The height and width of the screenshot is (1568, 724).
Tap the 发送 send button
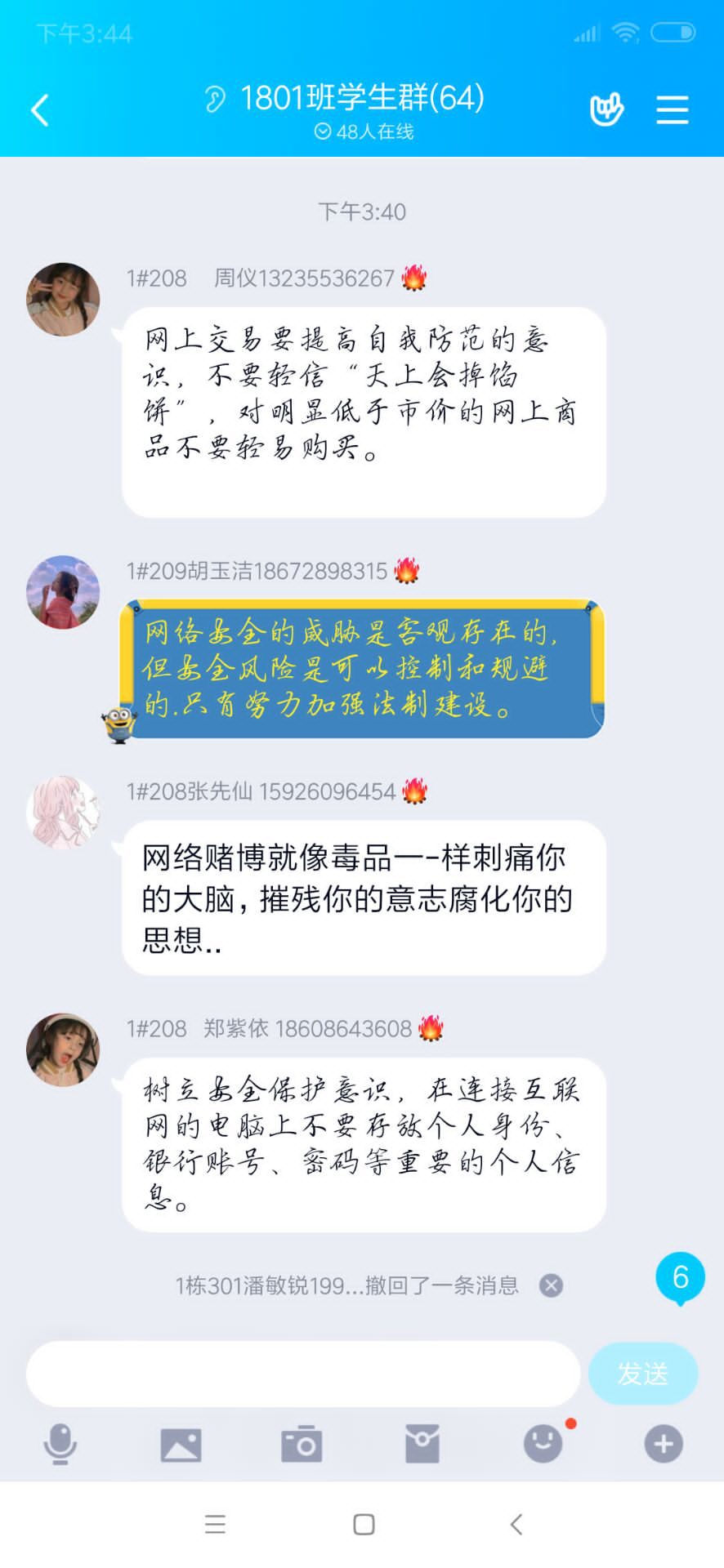click(642, 1374)
